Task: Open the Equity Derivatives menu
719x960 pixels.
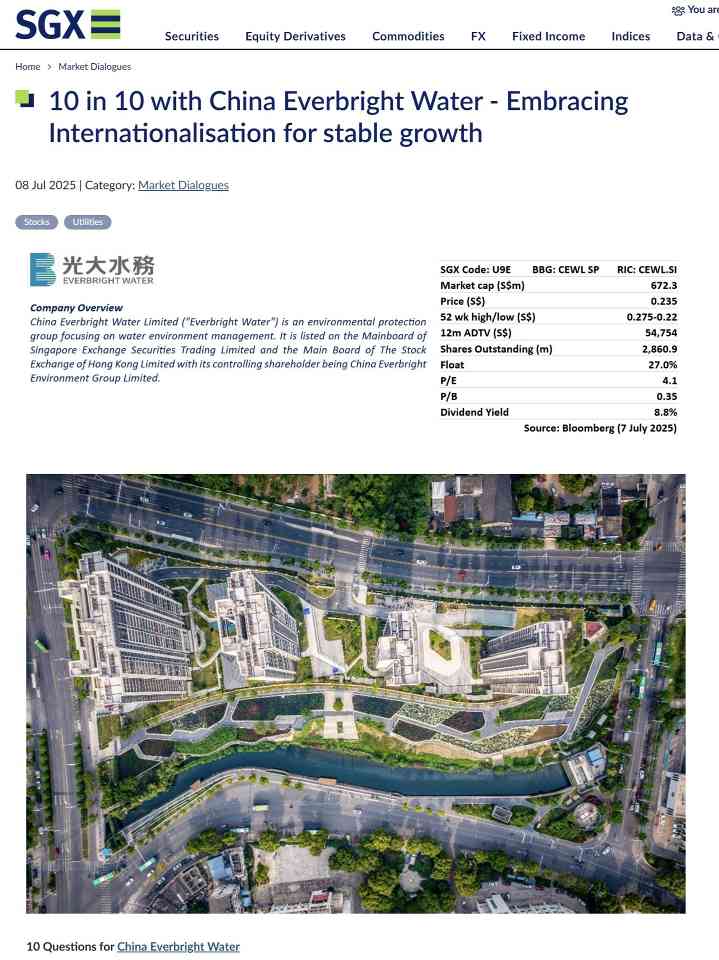Action: (295, 36)
